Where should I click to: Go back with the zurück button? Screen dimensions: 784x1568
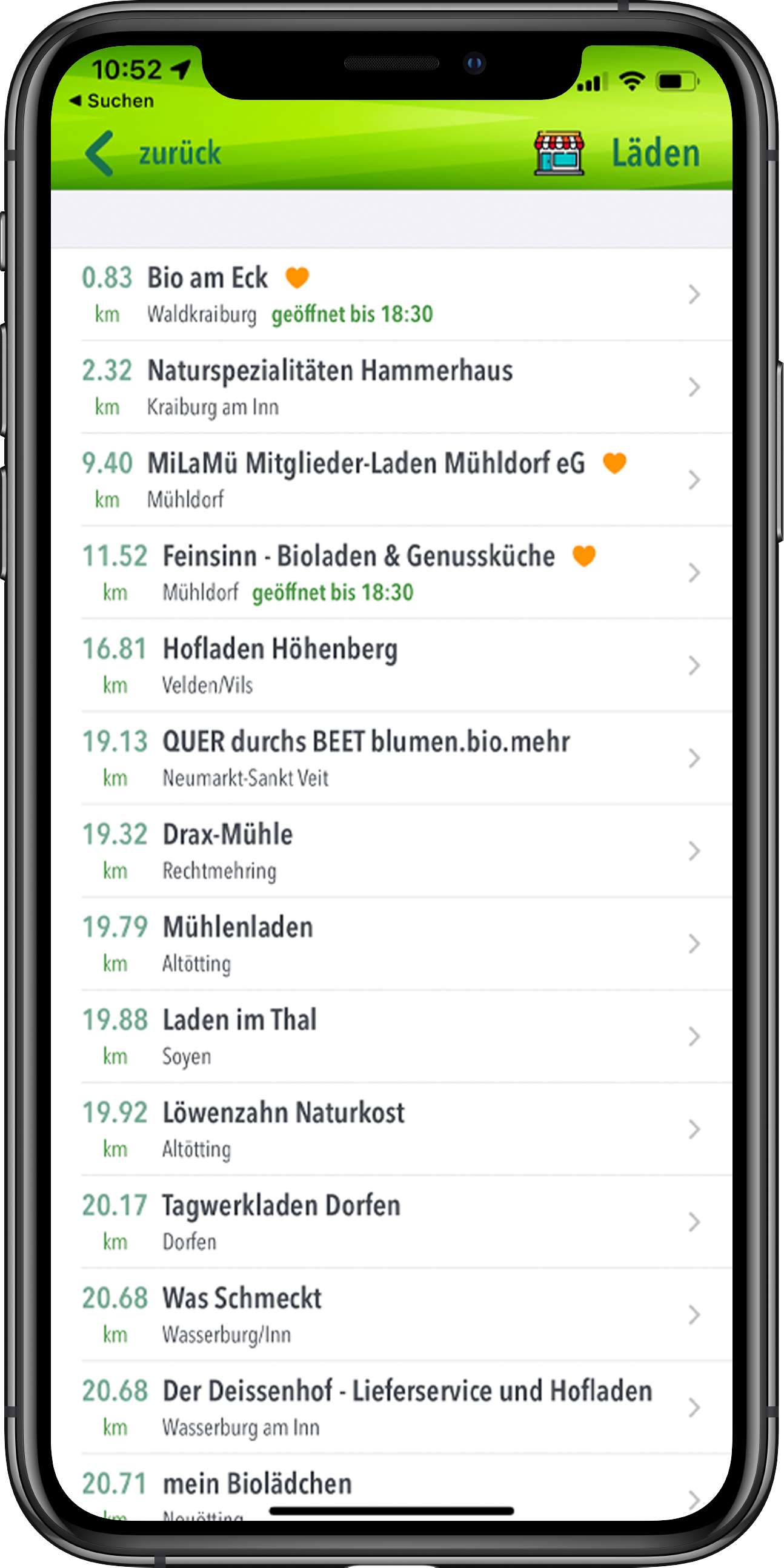153,153
